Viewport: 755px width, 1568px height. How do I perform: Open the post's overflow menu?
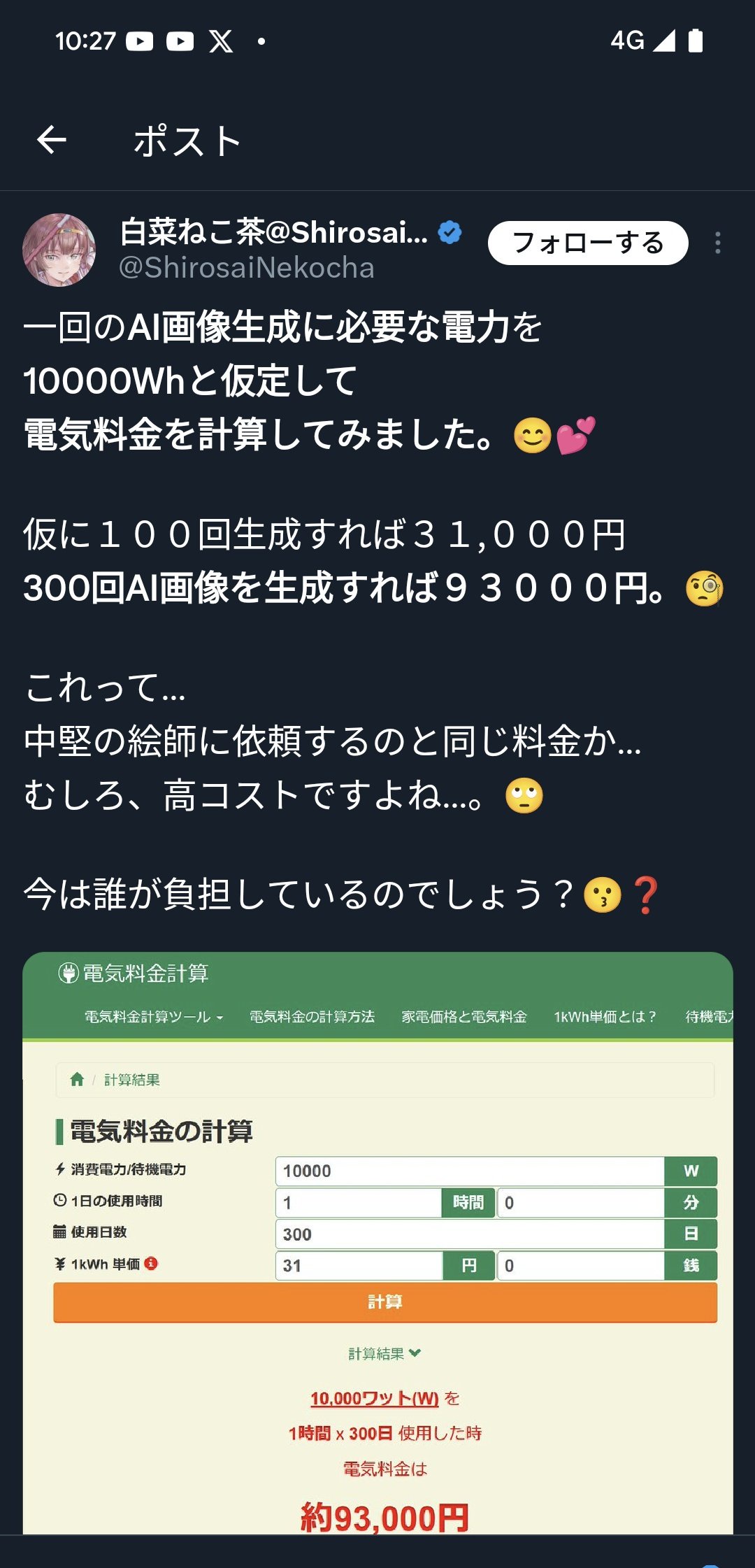[x=717, y=243]
